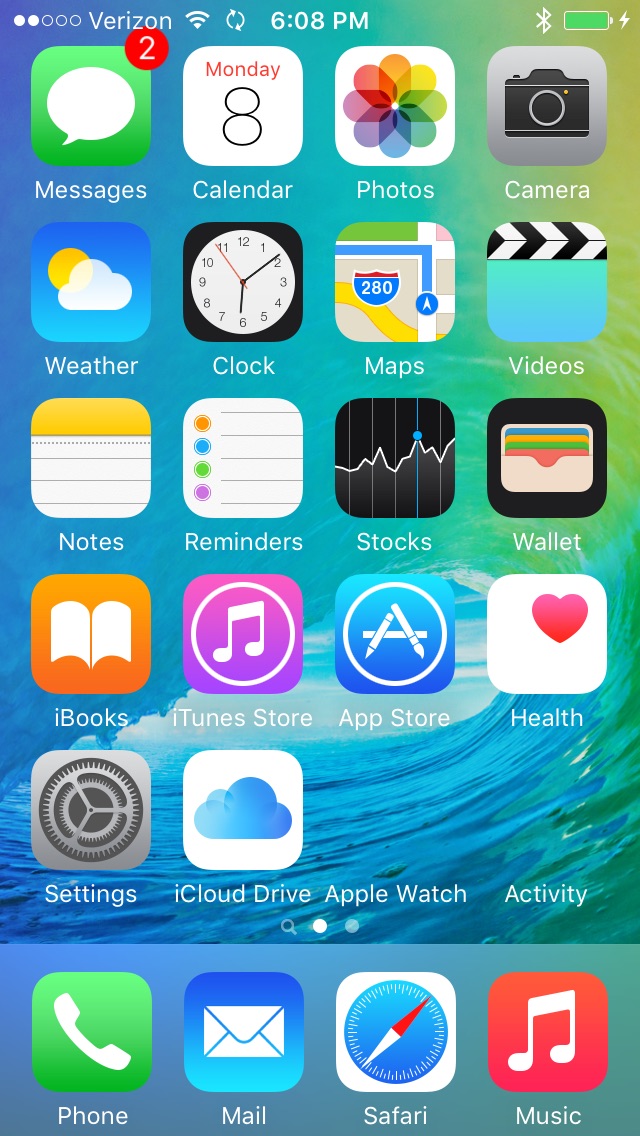Viewport: 640px width, 1136px height.
Task: Open the Clock app
Action: (x=243, y=282)
